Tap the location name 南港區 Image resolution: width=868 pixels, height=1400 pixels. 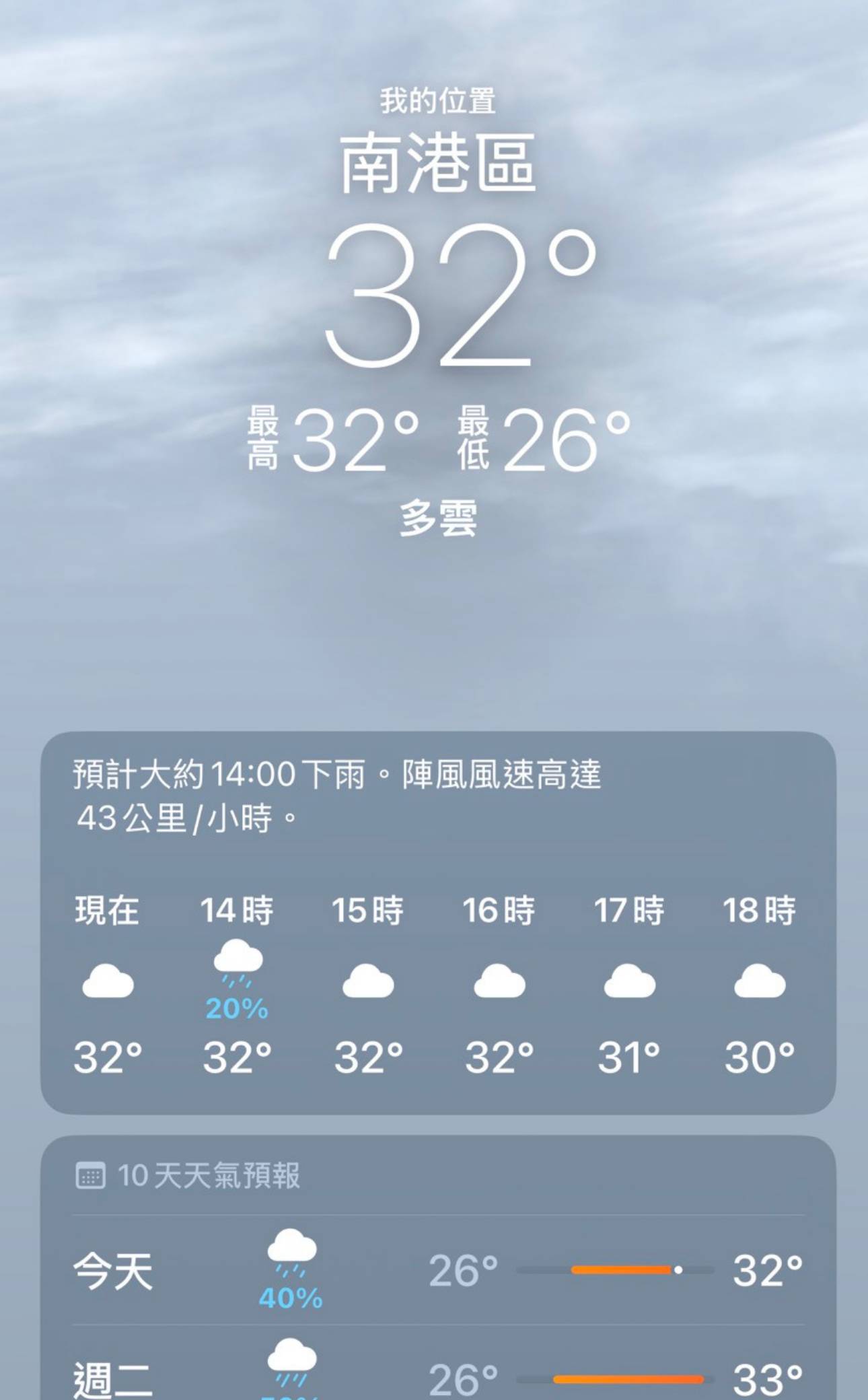click(x=434, y=166)
